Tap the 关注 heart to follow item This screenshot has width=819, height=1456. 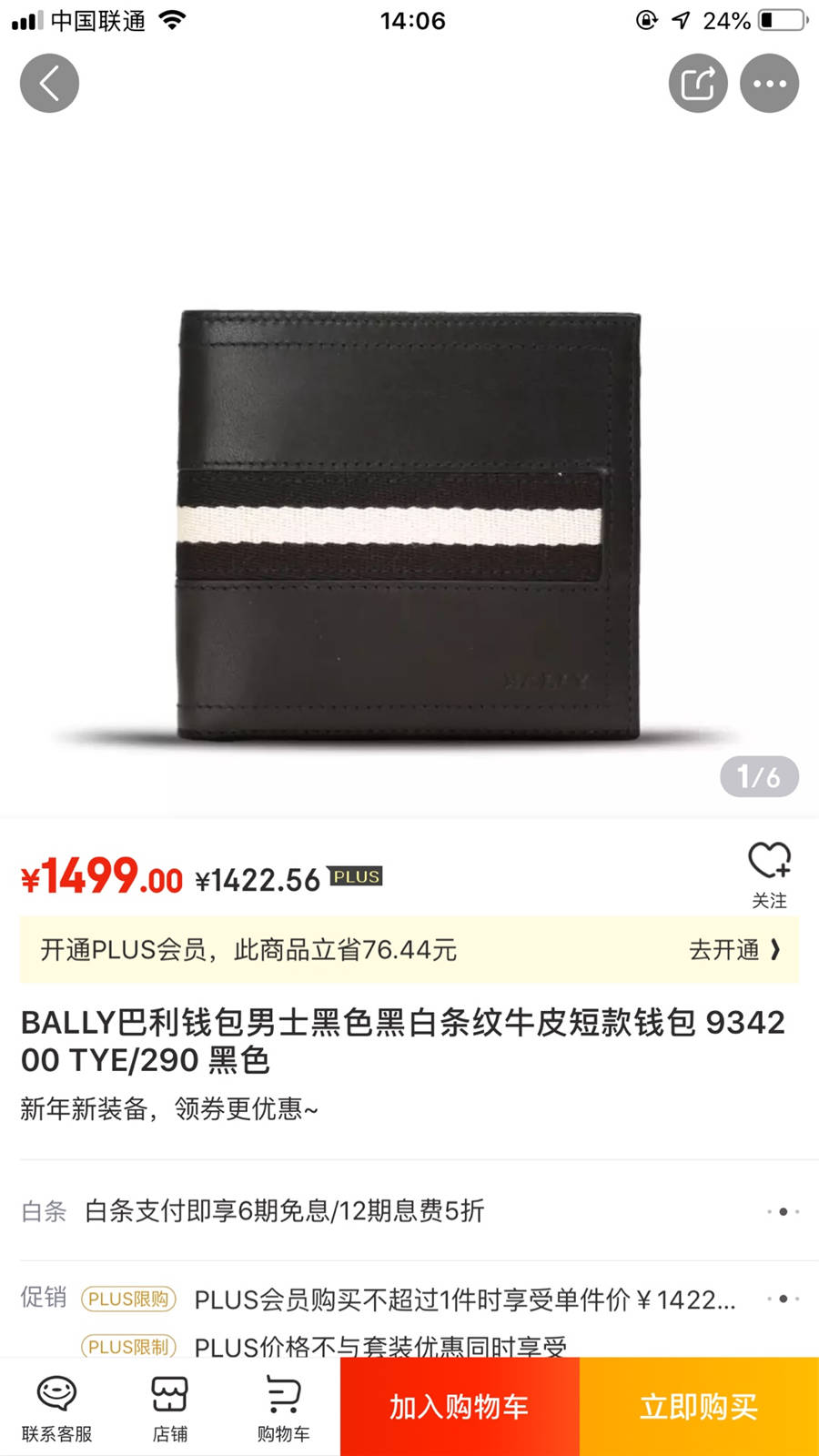coord(769,874)
